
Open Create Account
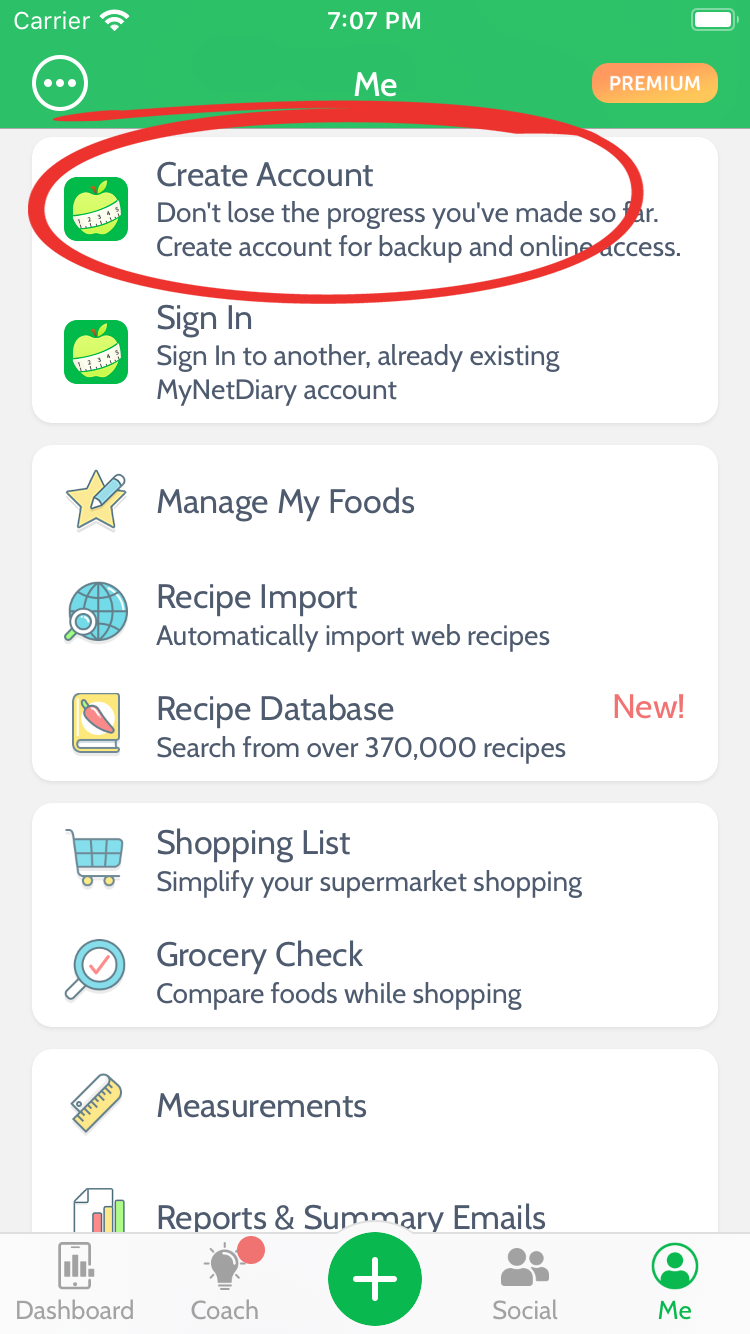[x=374, y=210]
